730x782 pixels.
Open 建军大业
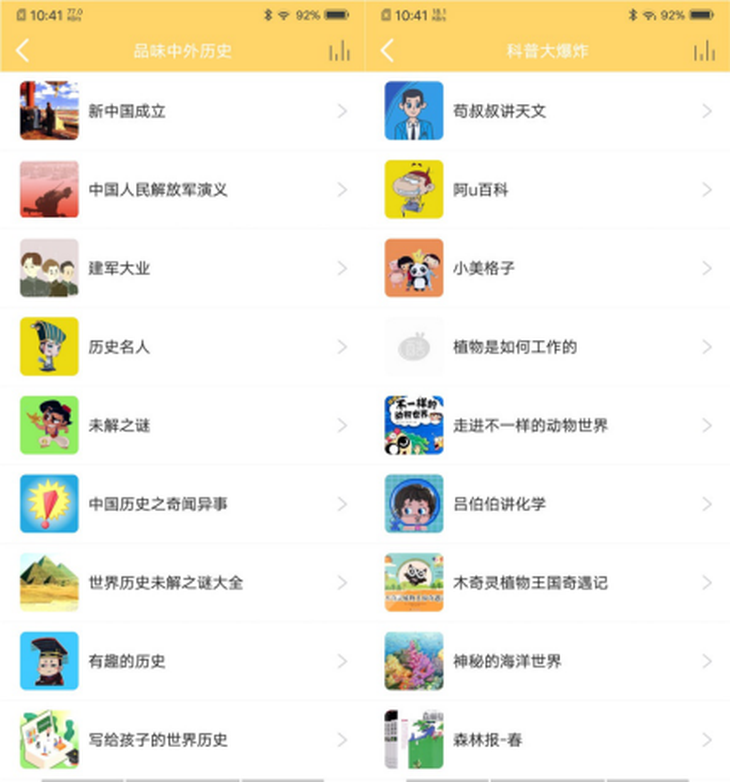119,268
